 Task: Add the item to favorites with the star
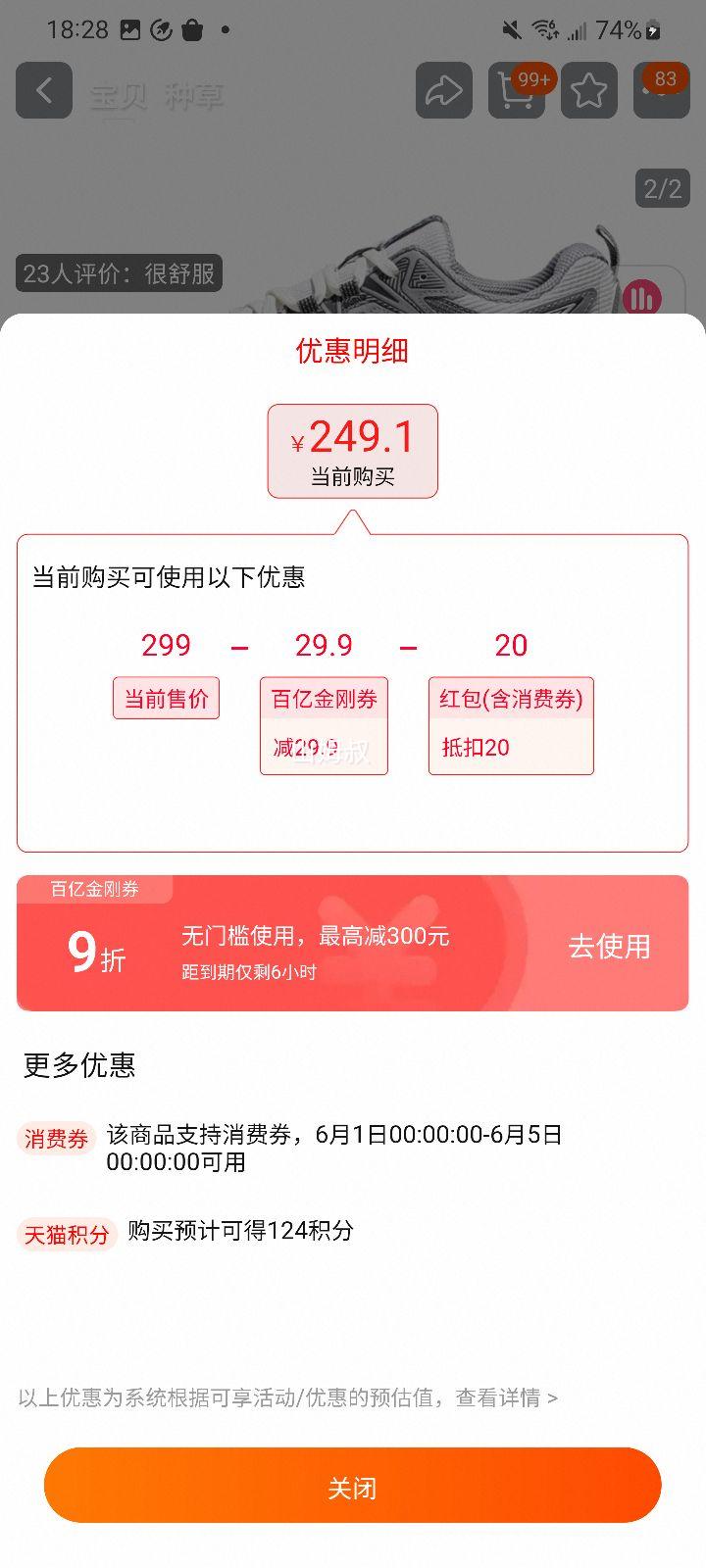pyautogui.click(x=588, y=91)
